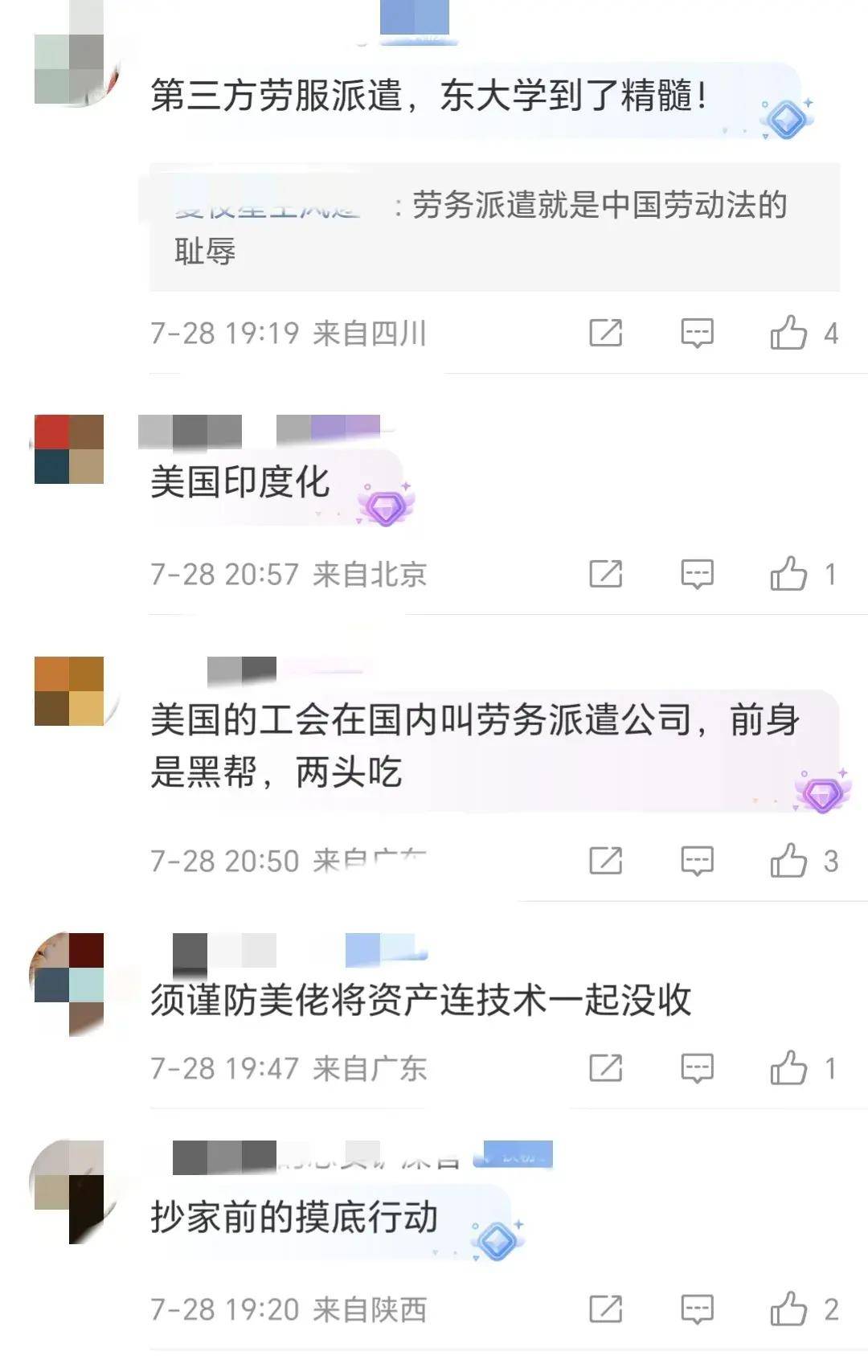Repost the 抄家前的摸底行动 comment
This screenshot has height=1372, width=868.
[x=605, y=1309]
